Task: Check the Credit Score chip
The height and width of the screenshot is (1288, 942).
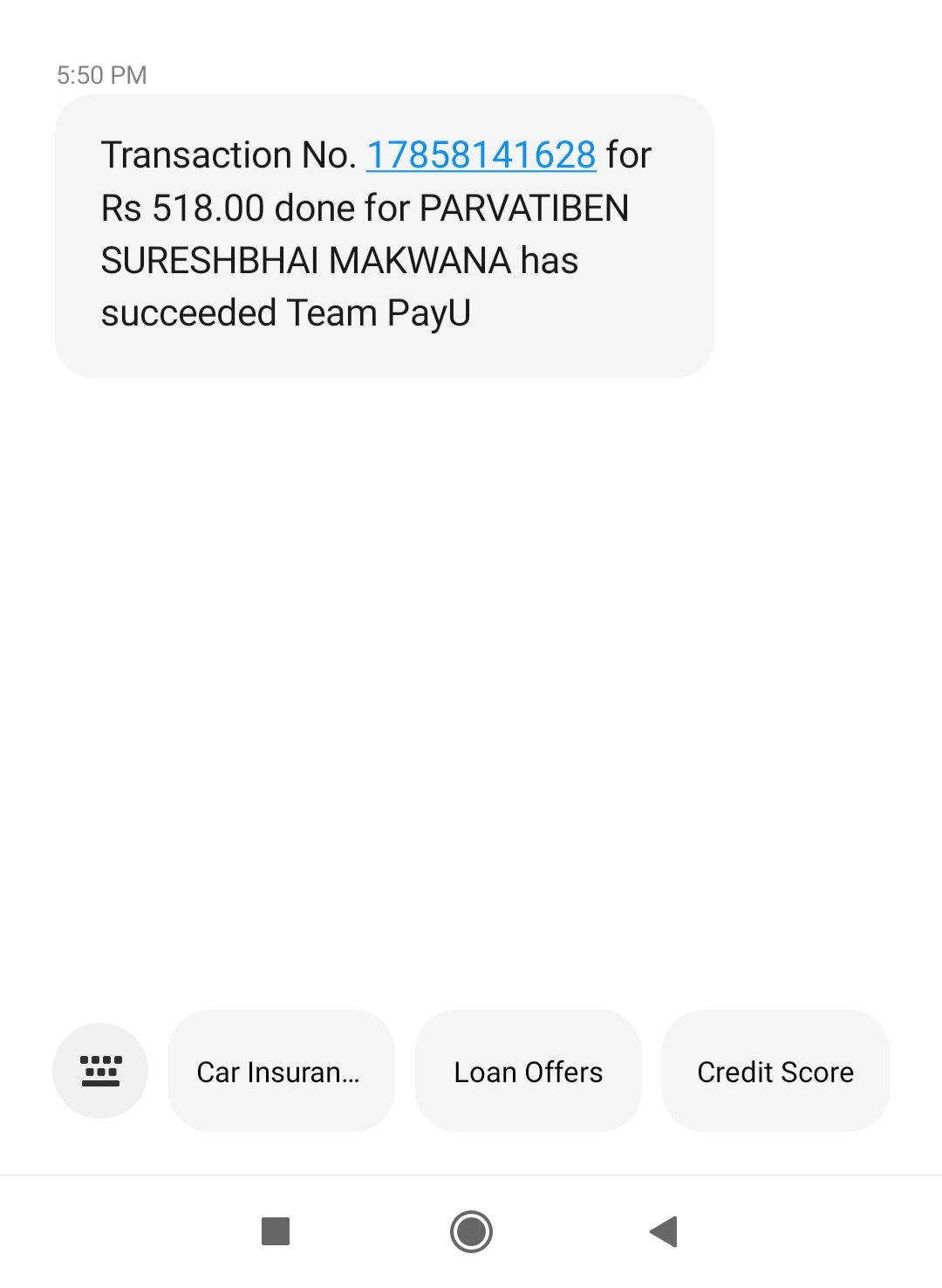Action: [x=775, y=1071]
